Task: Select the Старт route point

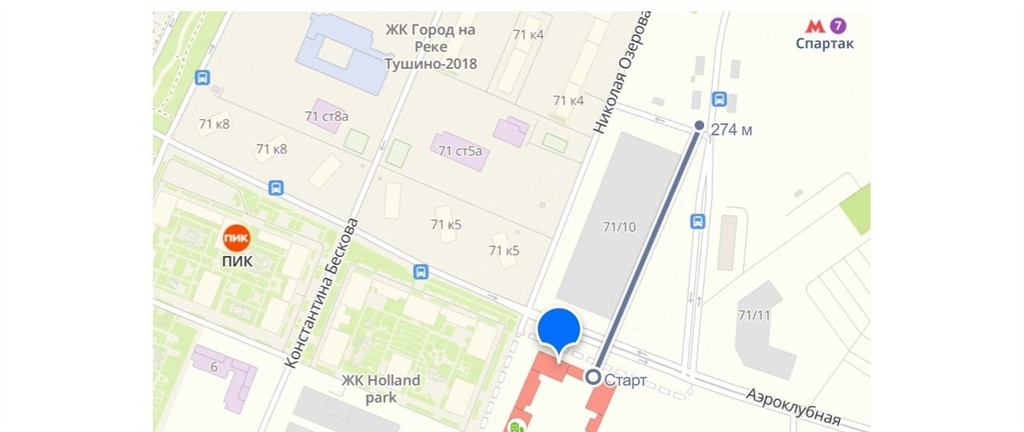Action: [593, 377]
